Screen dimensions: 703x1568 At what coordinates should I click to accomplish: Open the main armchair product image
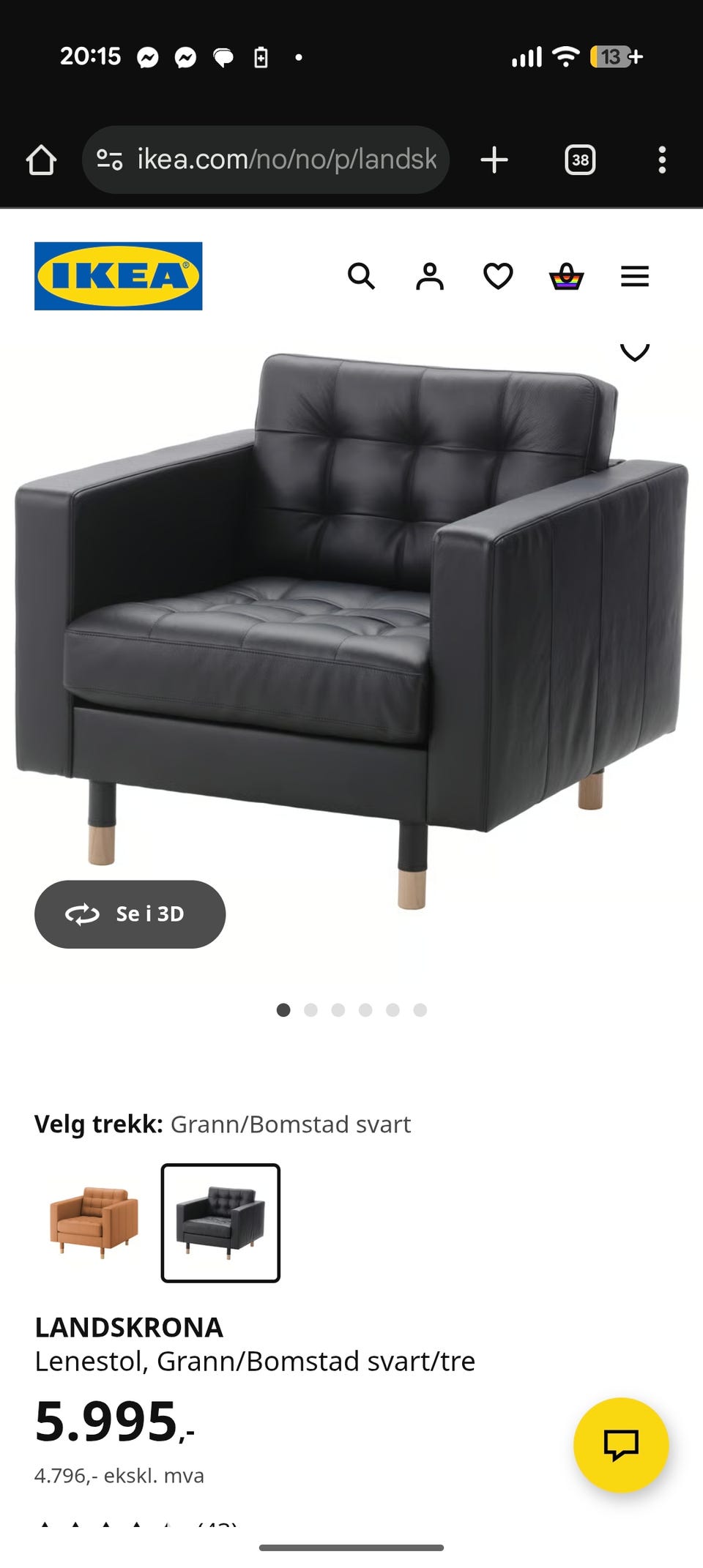(x=351, y=622)
